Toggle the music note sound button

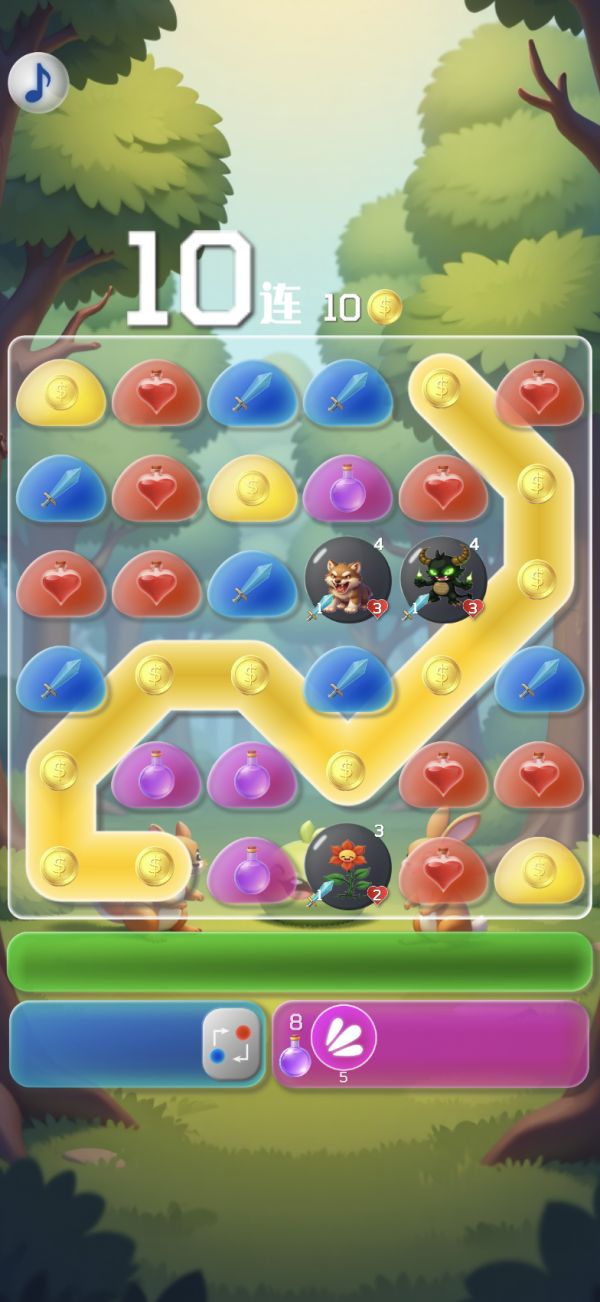38,82
